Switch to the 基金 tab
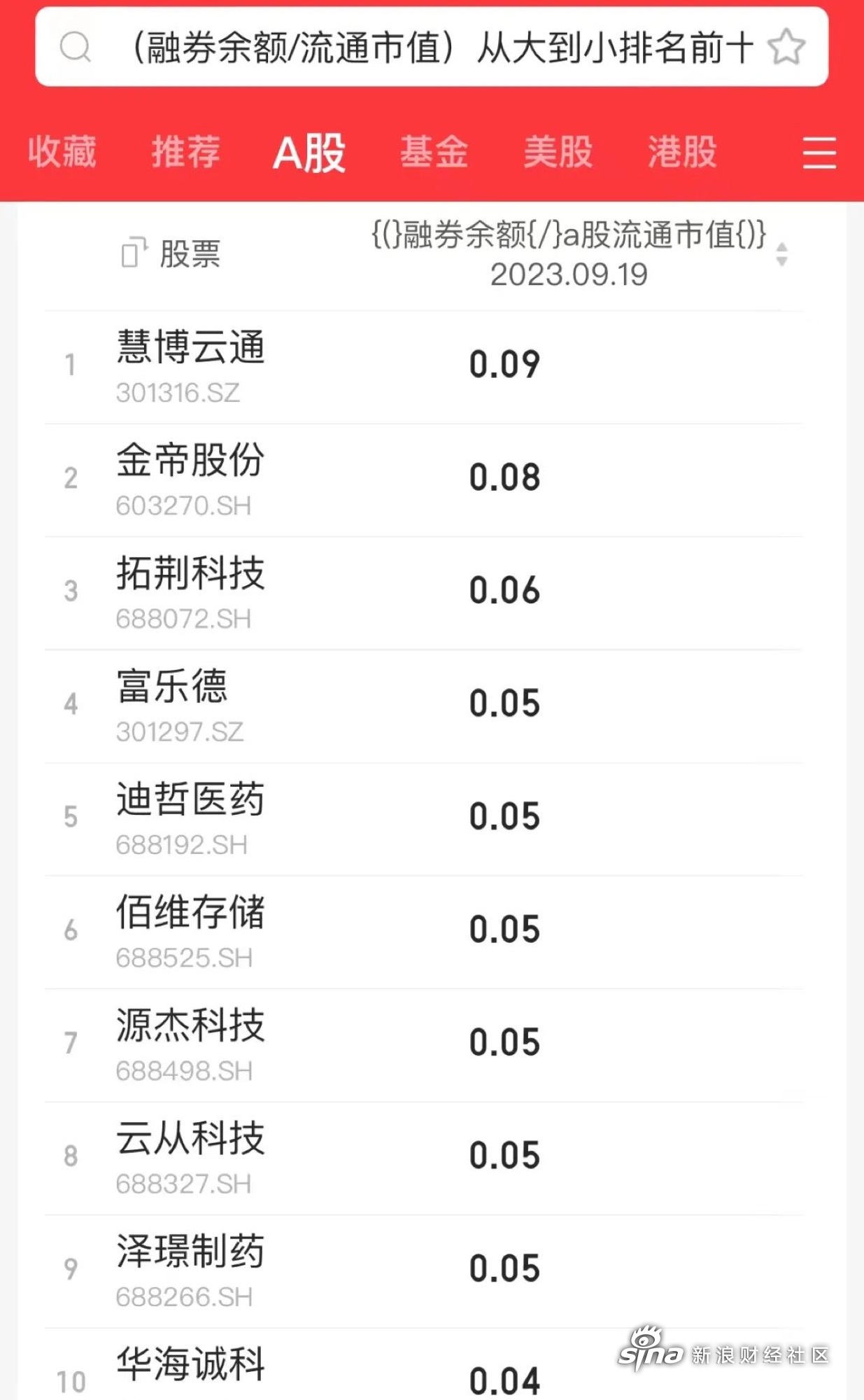 pos(434,151)
